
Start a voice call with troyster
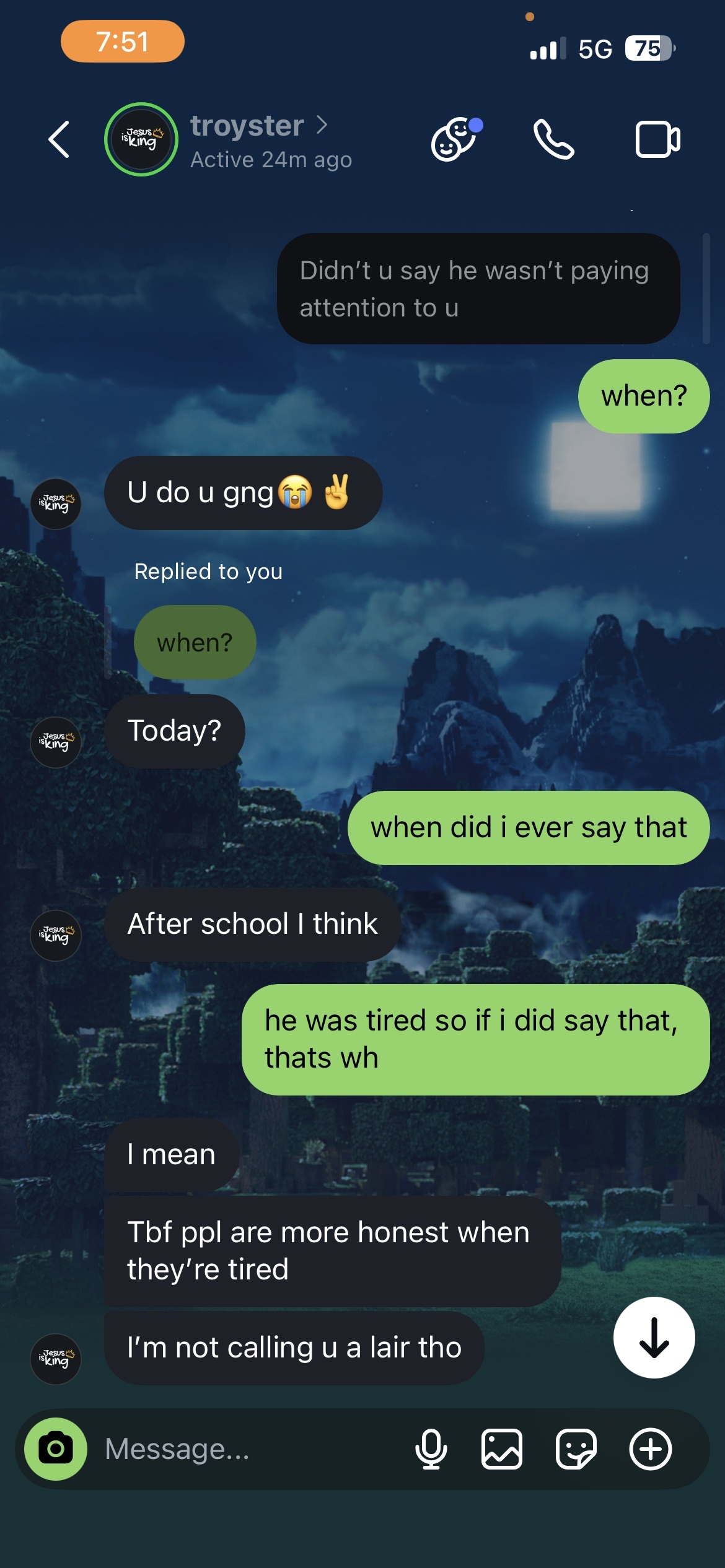pos(553,140)
